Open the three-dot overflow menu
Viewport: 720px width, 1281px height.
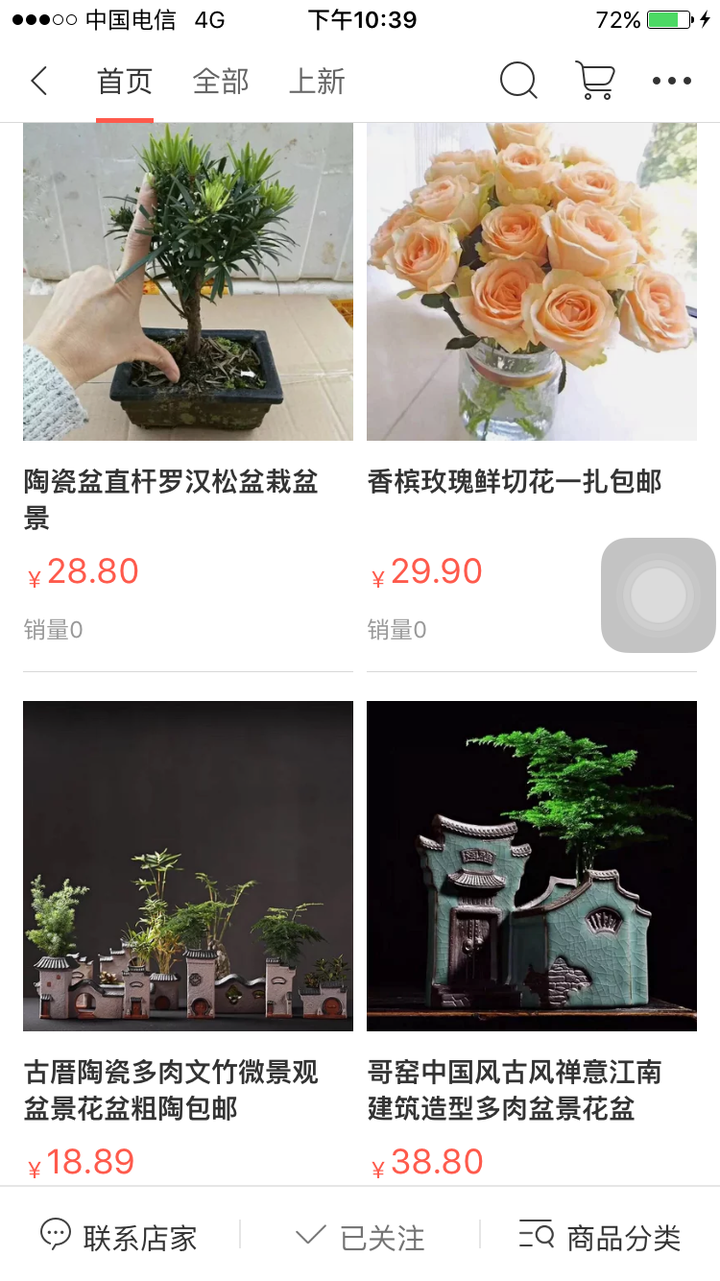tap(672, 81)
